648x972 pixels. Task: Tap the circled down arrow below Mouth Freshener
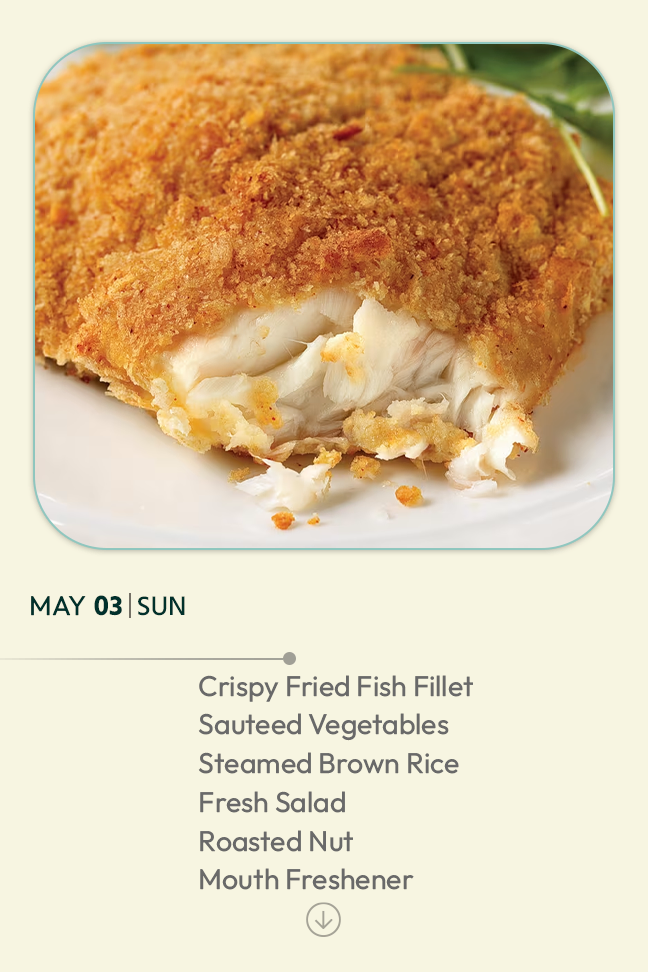tap(323, 920)
